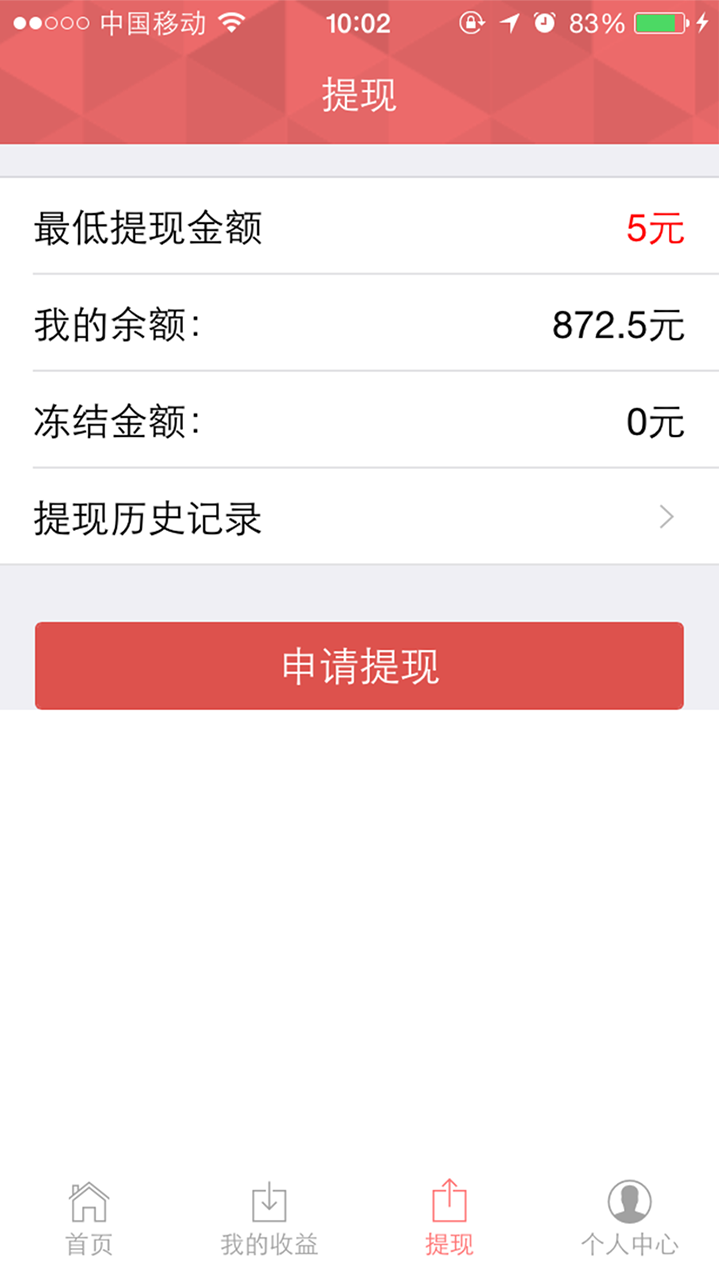
Task: Open the 个人中心 tab
Action: (629, 1217)
